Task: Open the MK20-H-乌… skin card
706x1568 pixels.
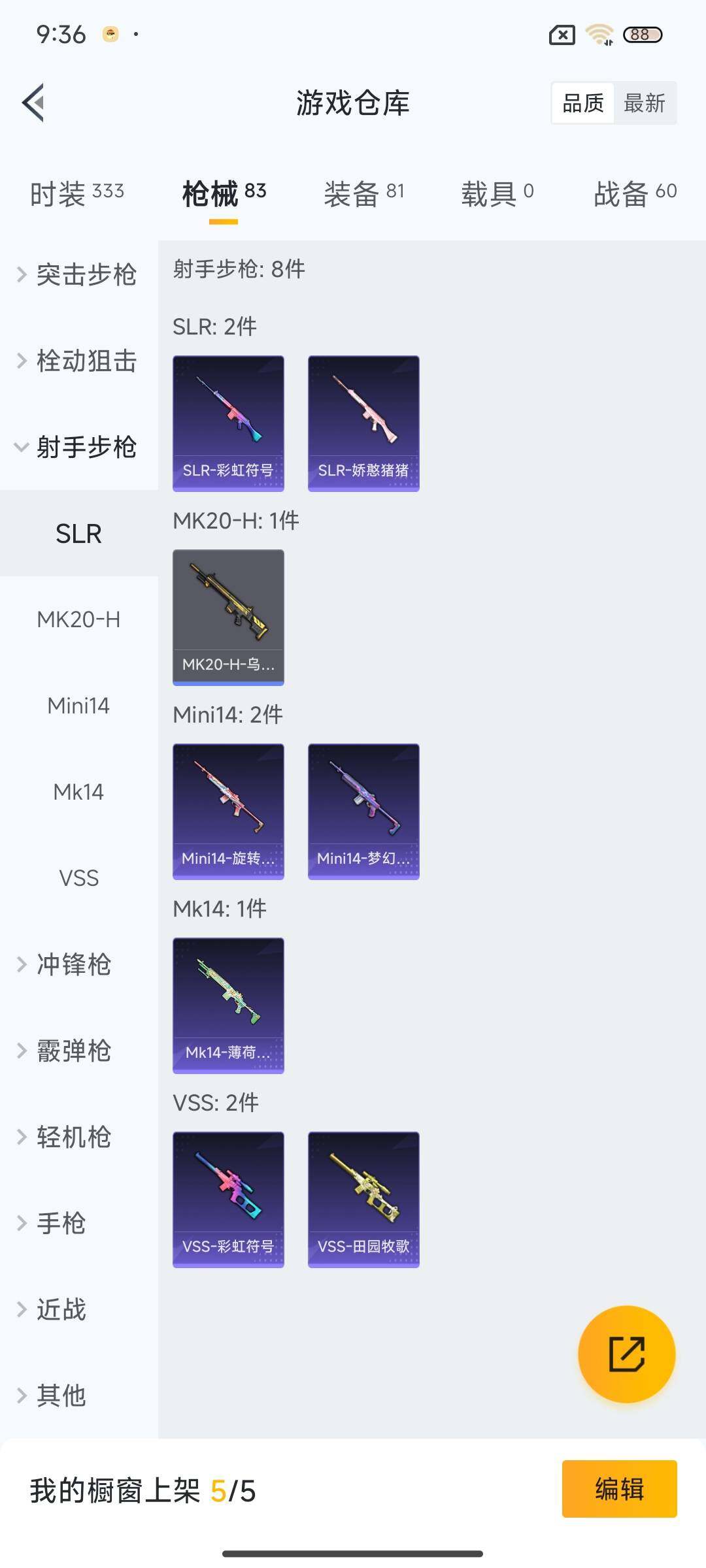Action: coord(228,617)
